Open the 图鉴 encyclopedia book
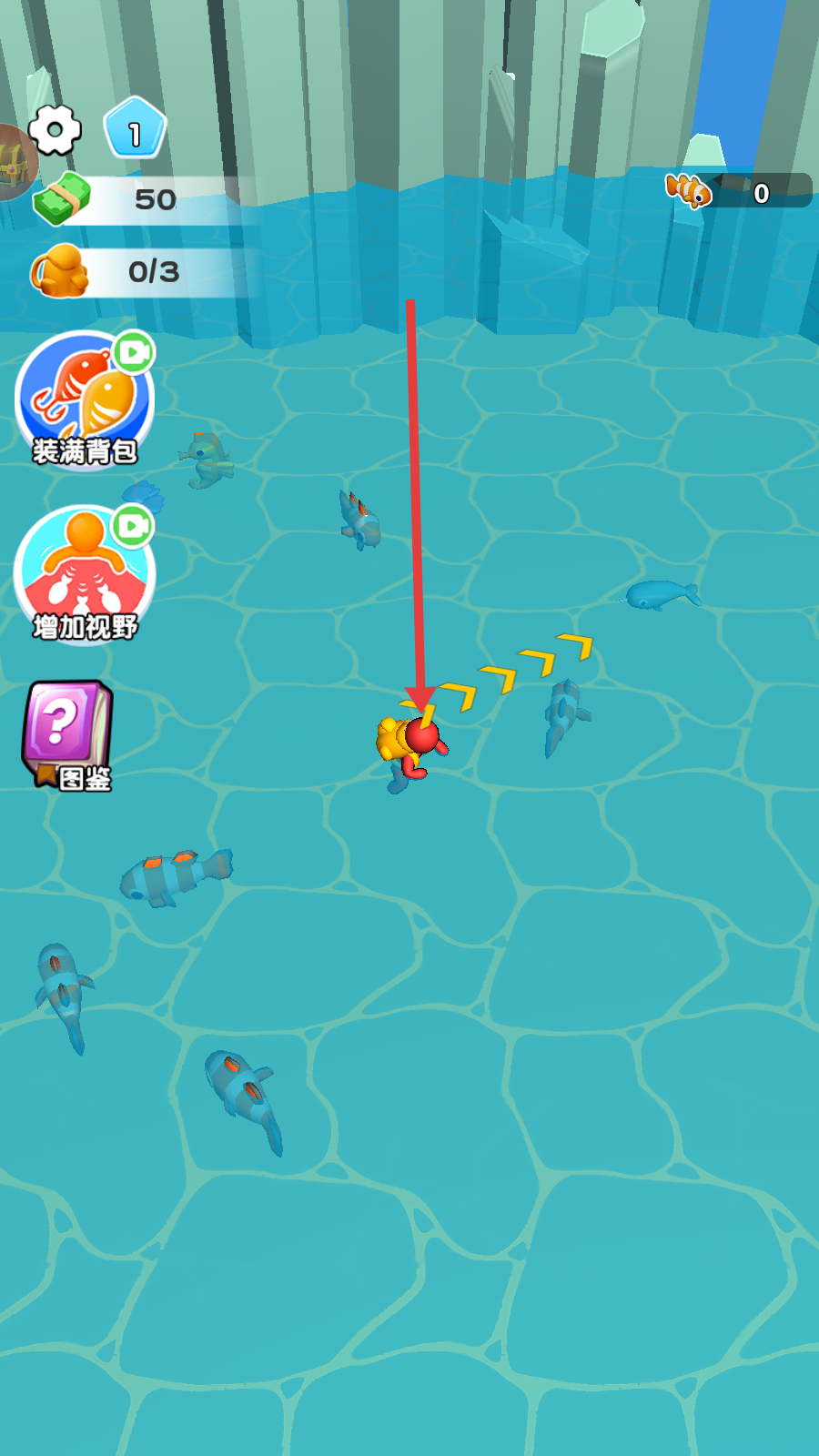Viewport: 819px width, 1456px height. (x=68, y=735)
